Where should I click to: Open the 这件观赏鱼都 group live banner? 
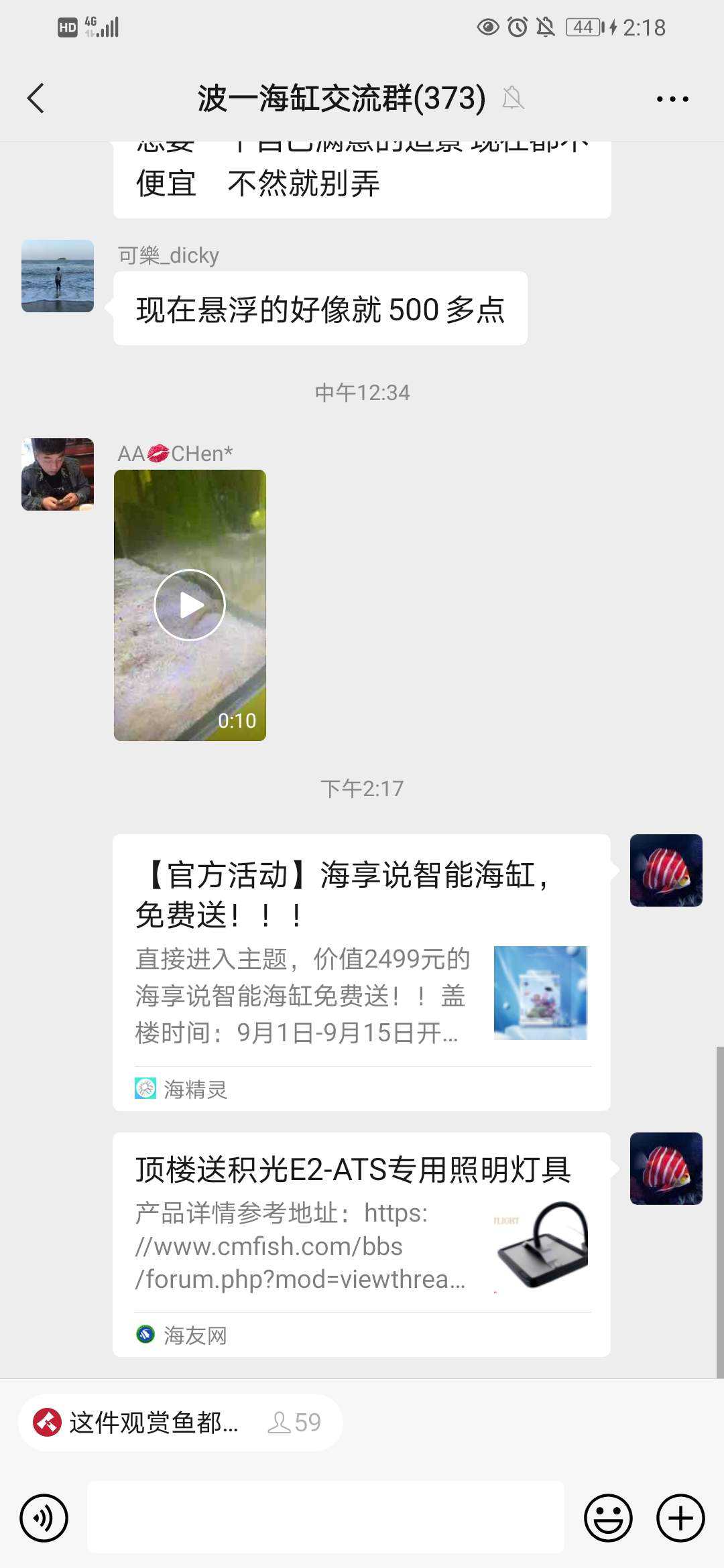point(180,1422)
